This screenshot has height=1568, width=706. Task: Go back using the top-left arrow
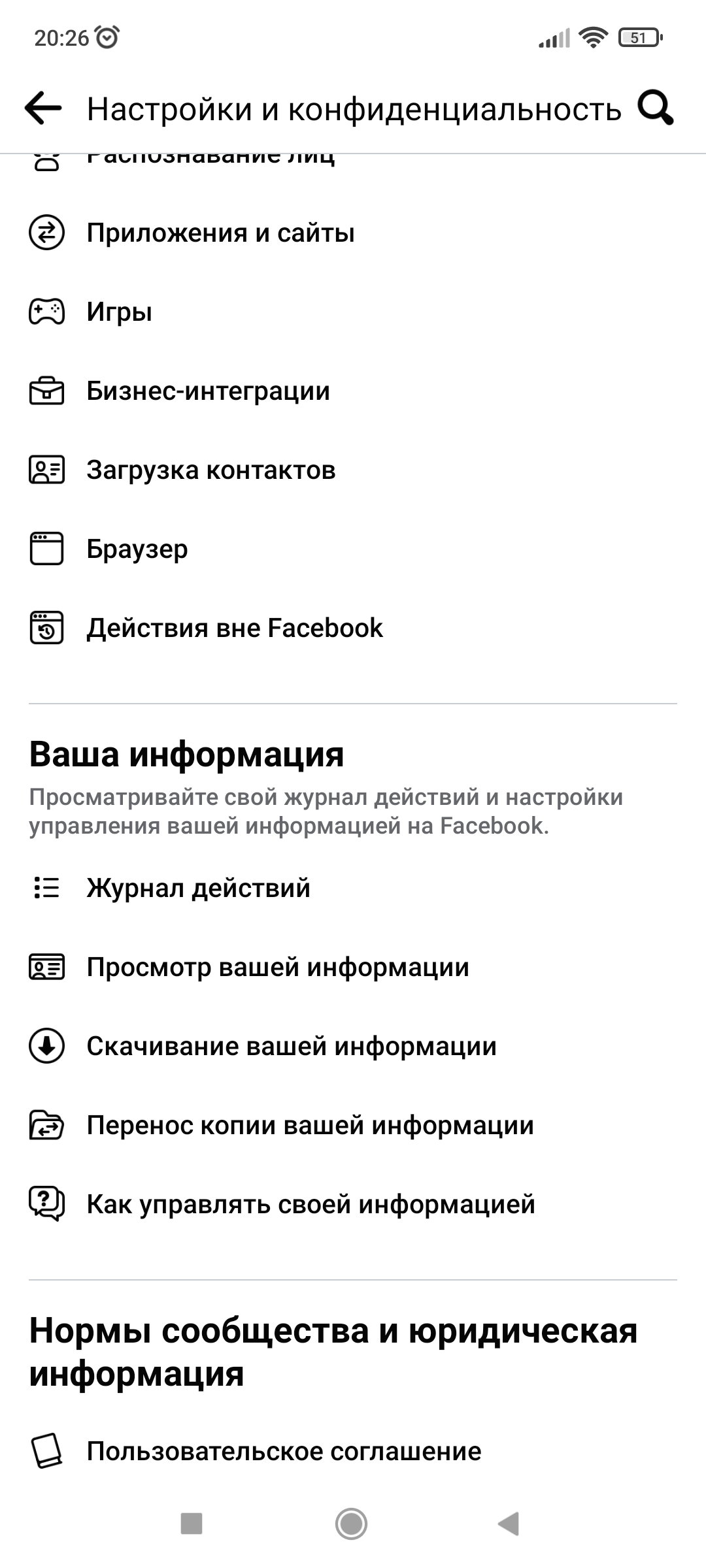pyautogui.click(x=43, y=108)
